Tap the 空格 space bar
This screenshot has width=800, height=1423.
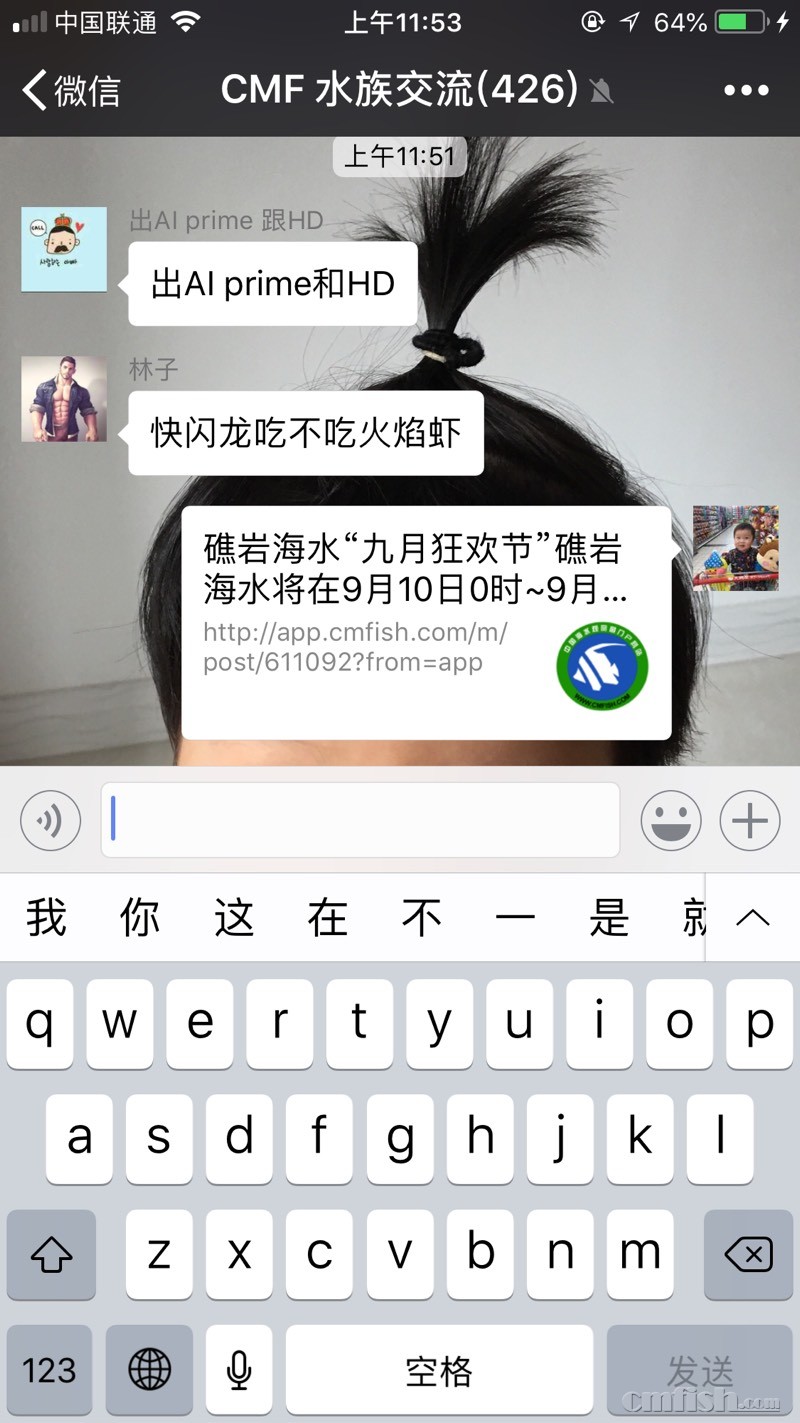438,1369
